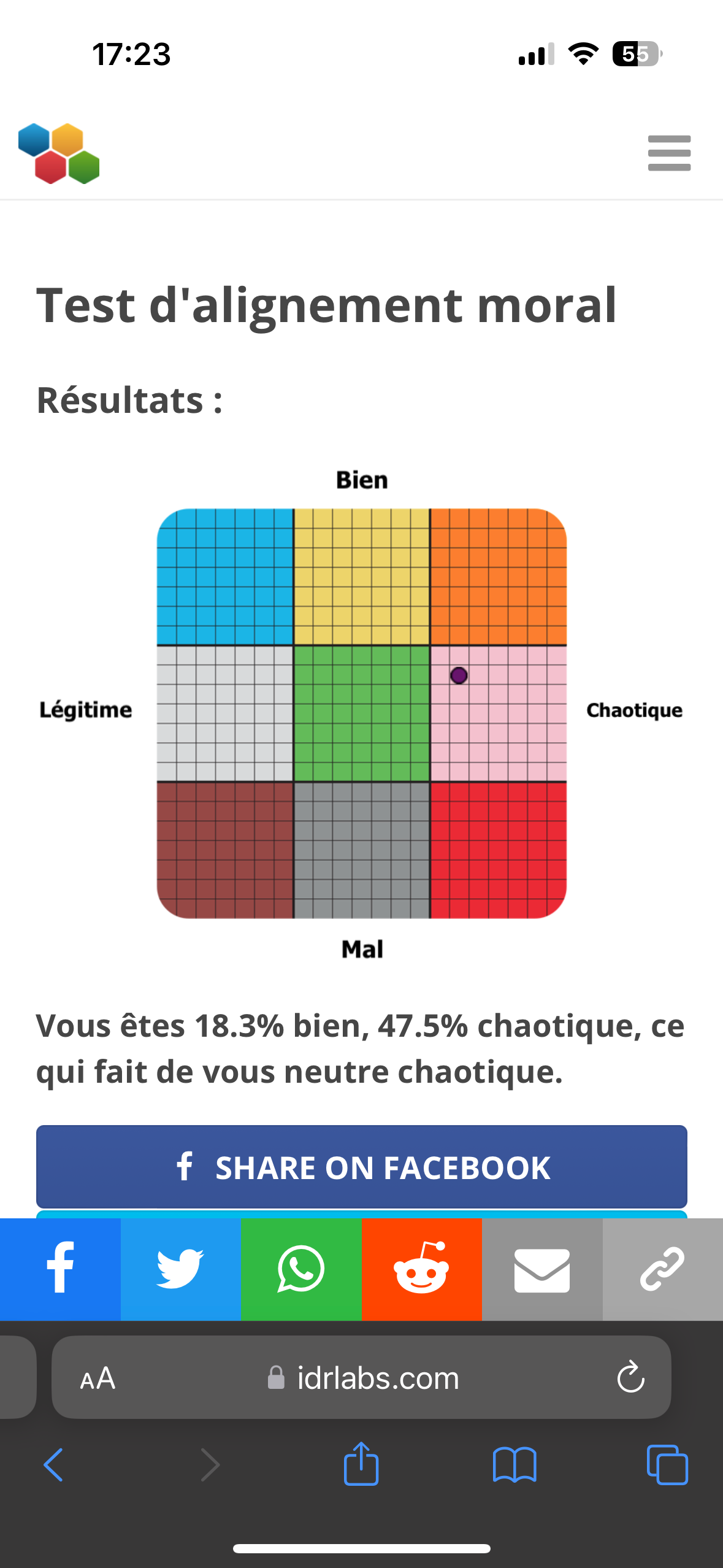Share results via WhatsApp
The height and width of the screenshot is (1568, 723).
tap(301, 1269)
